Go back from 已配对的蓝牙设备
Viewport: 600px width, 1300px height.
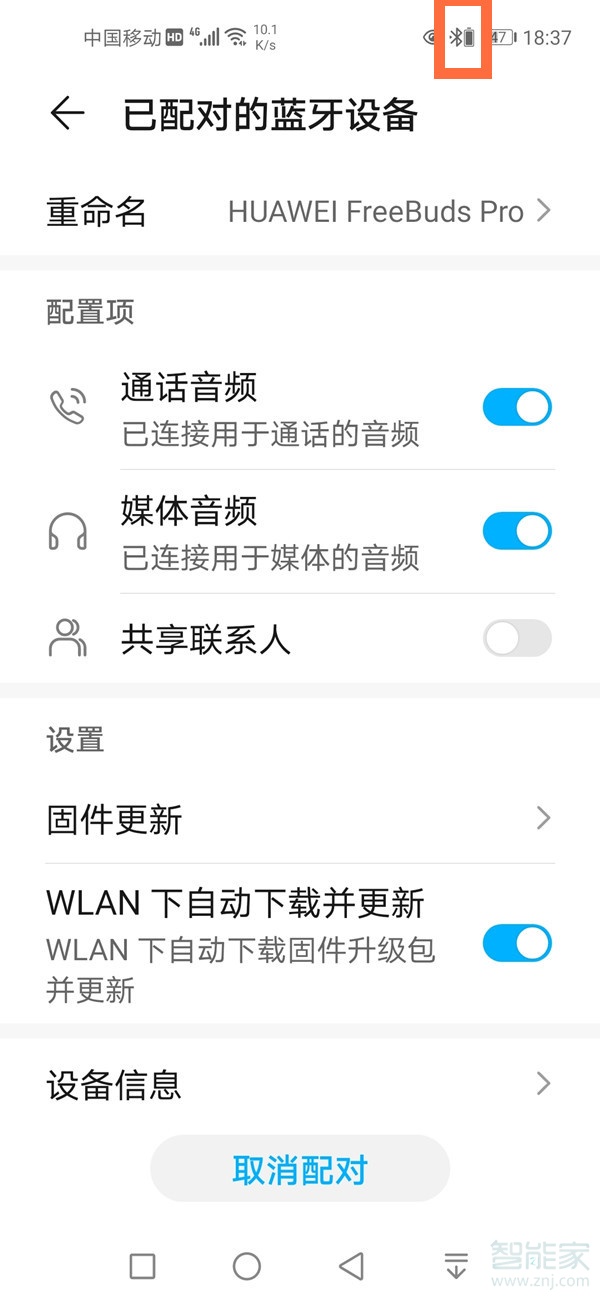[x=67, y=114]
